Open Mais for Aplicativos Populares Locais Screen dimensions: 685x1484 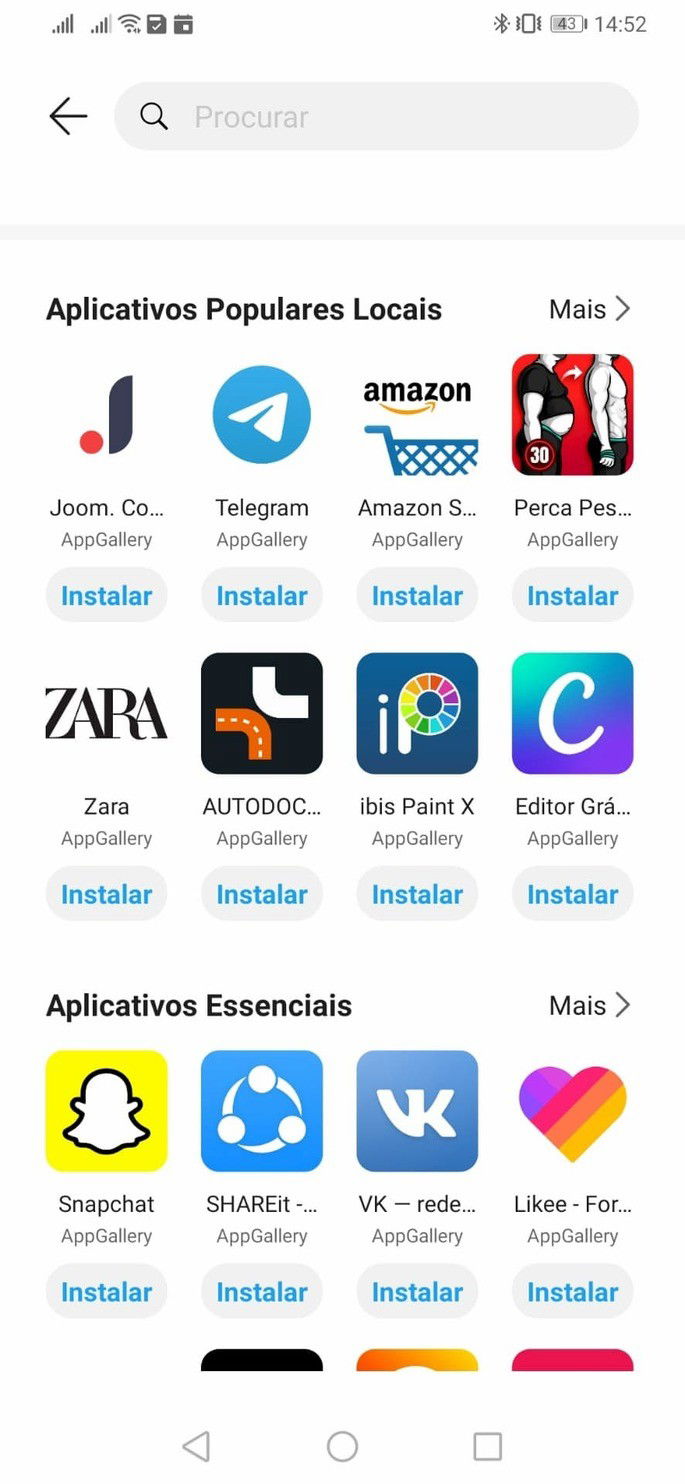coord(590,309)
